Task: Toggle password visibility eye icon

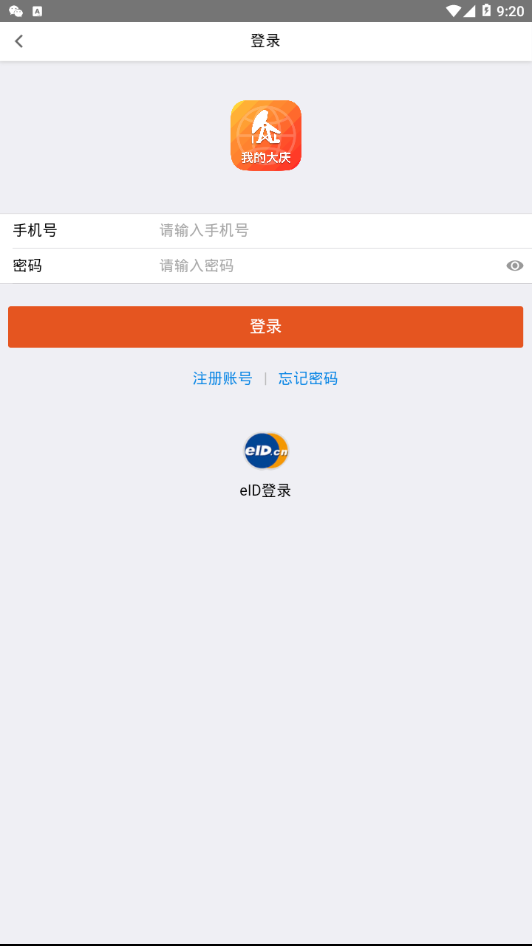Action: click(515, 265)
